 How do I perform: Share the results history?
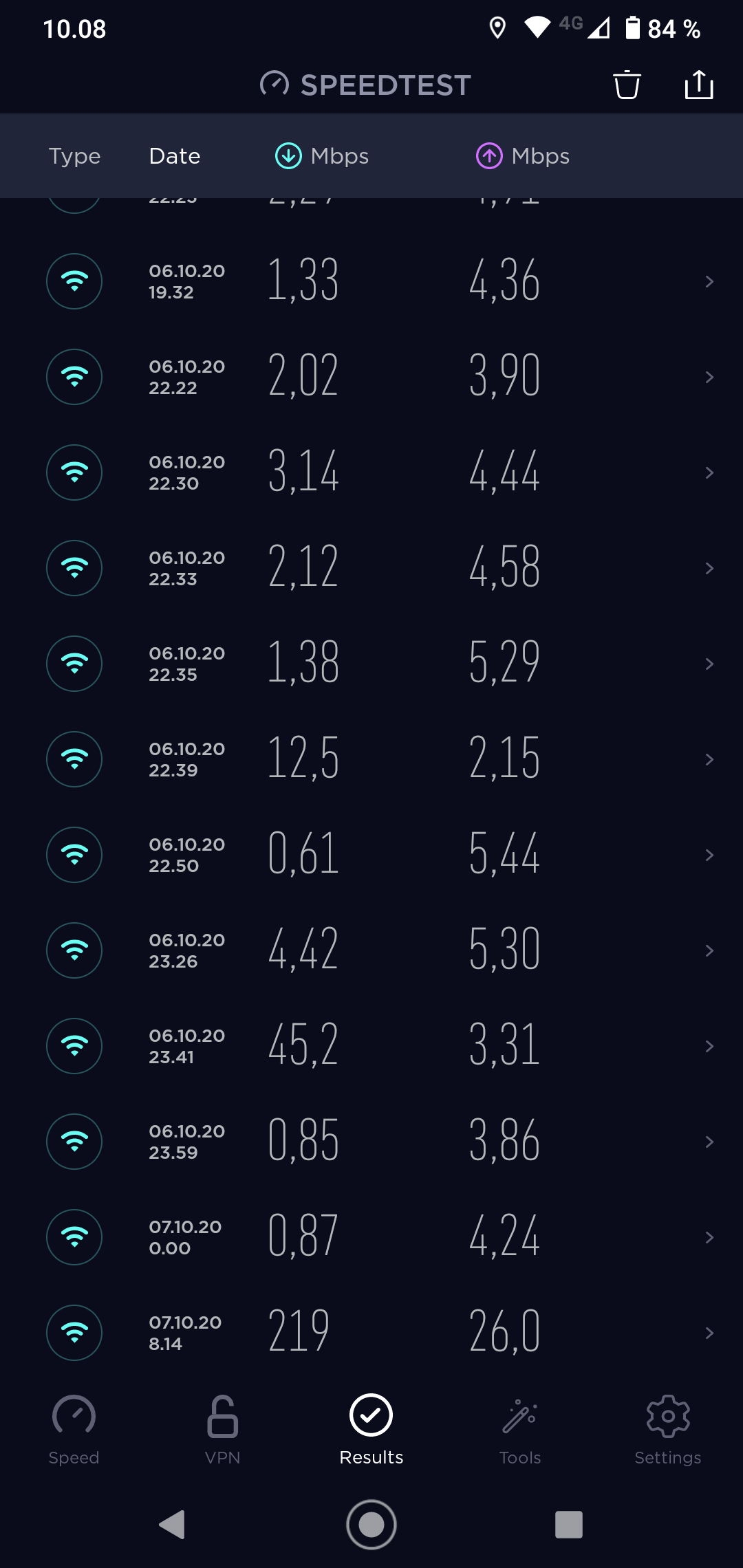point(699,85)
